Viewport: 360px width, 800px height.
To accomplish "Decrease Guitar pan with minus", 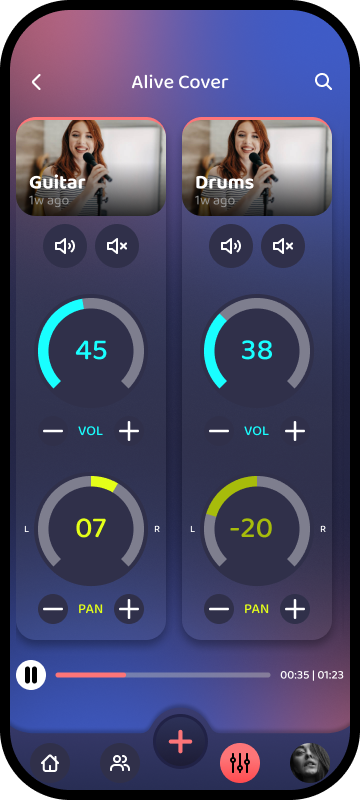I will pyautogui.click(x=53, y=609).
